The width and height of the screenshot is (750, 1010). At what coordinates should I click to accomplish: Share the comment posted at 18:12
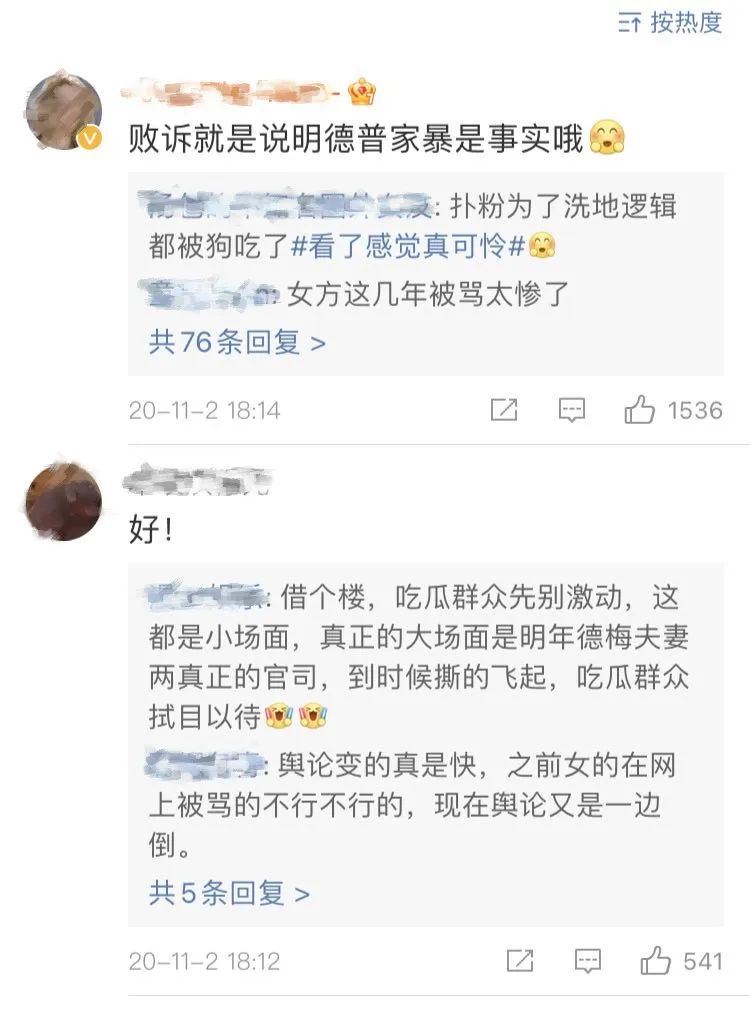(x=519, y=962)
